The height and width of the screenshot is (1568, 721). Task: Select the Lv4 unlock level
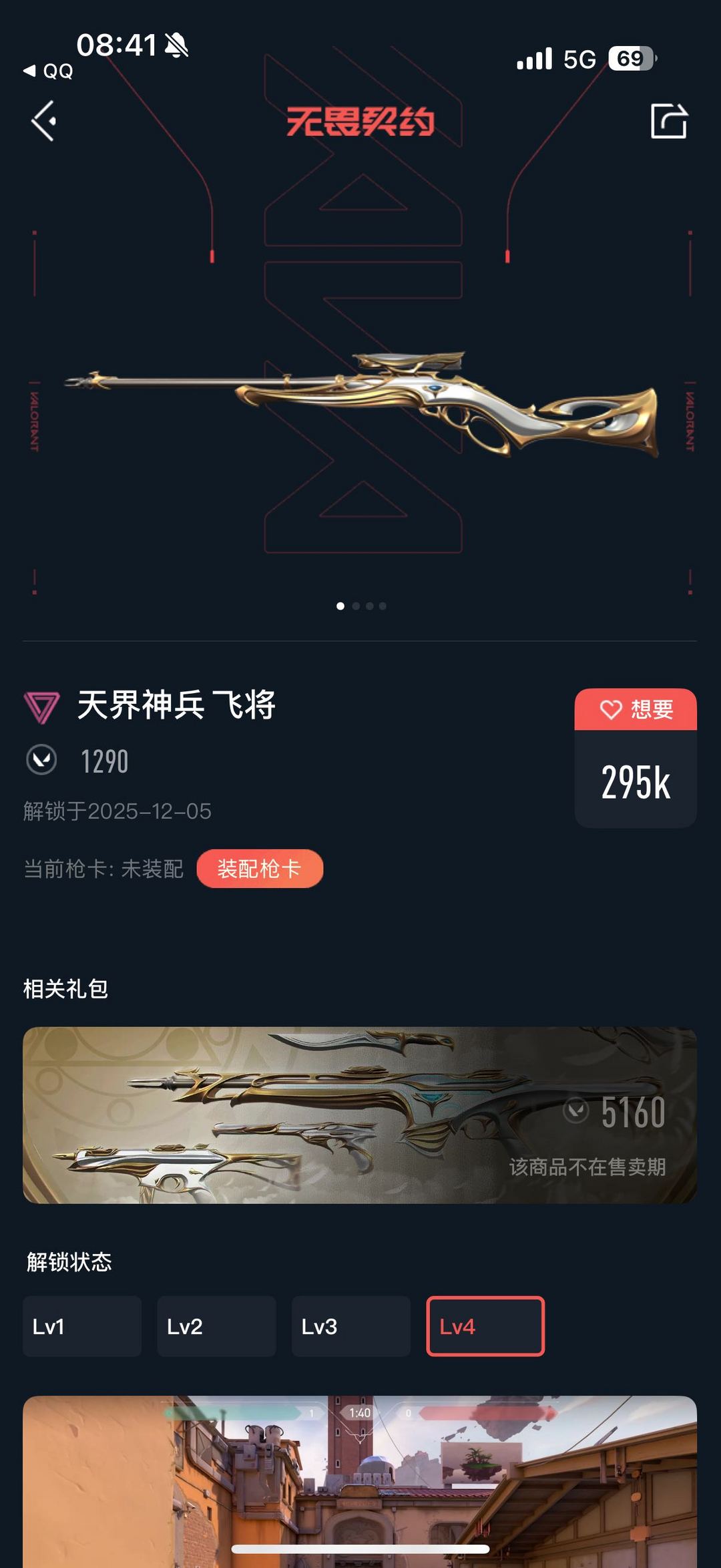click(x=485, y=1326)
